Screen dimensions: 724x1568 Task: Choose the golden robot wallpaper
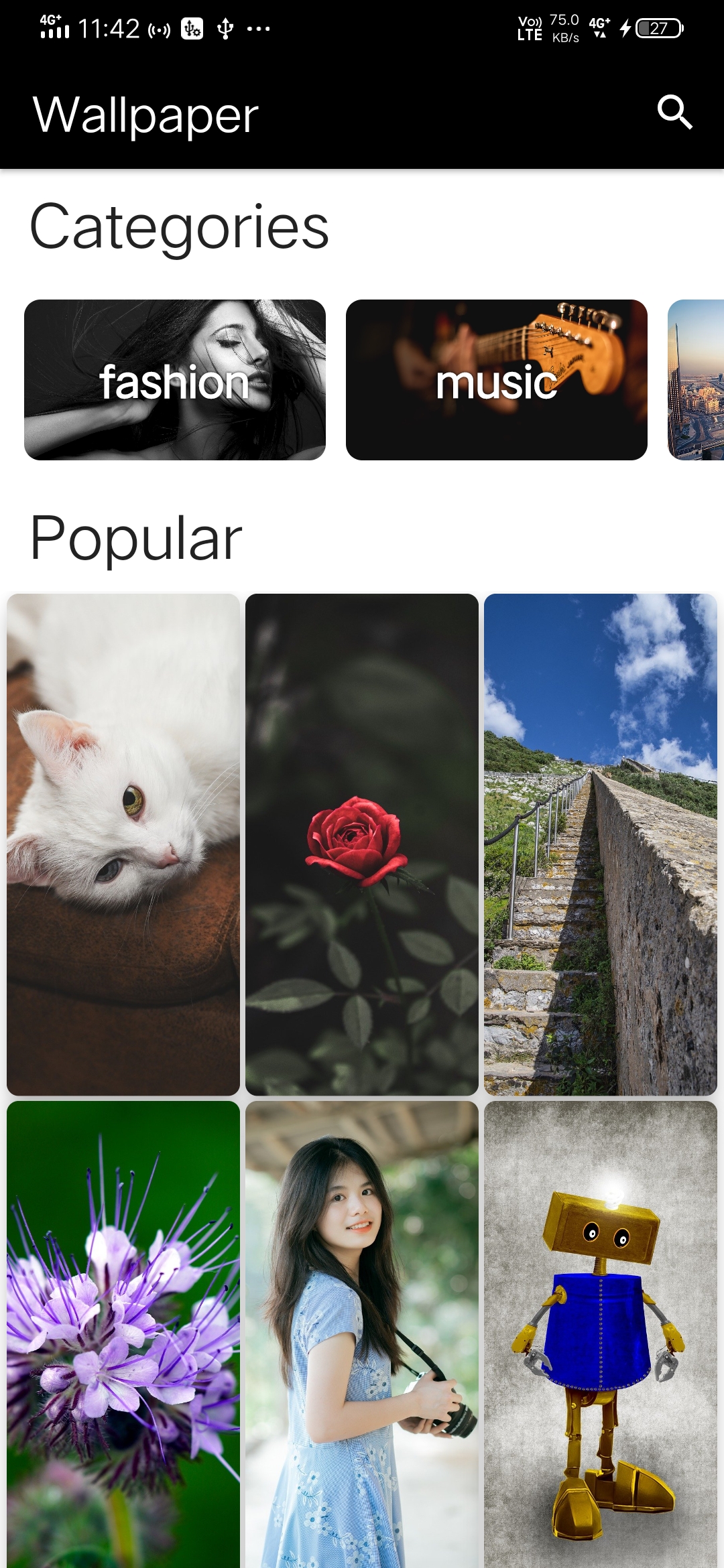pyautogui.click(x=601, y=1333)
